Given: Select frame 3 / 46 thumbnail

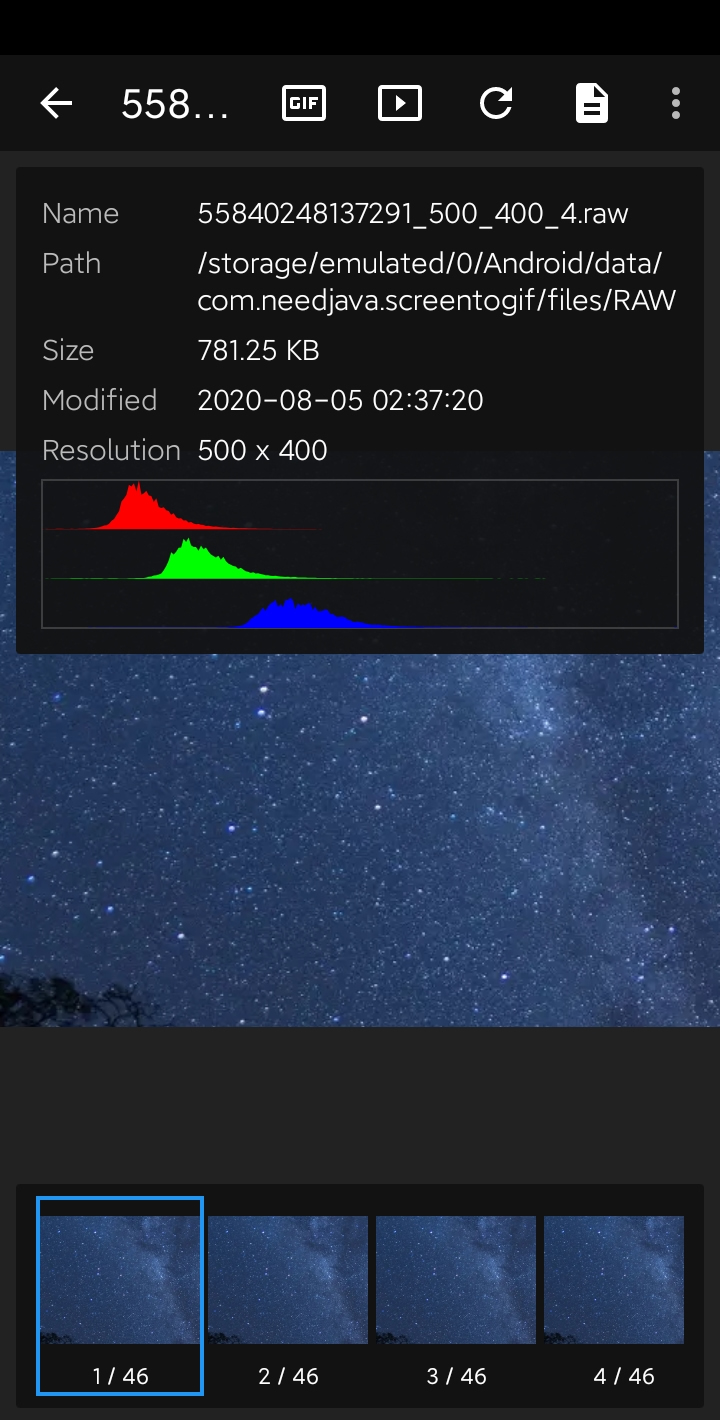Looking at the screenshot, I should coord(456,1295).
